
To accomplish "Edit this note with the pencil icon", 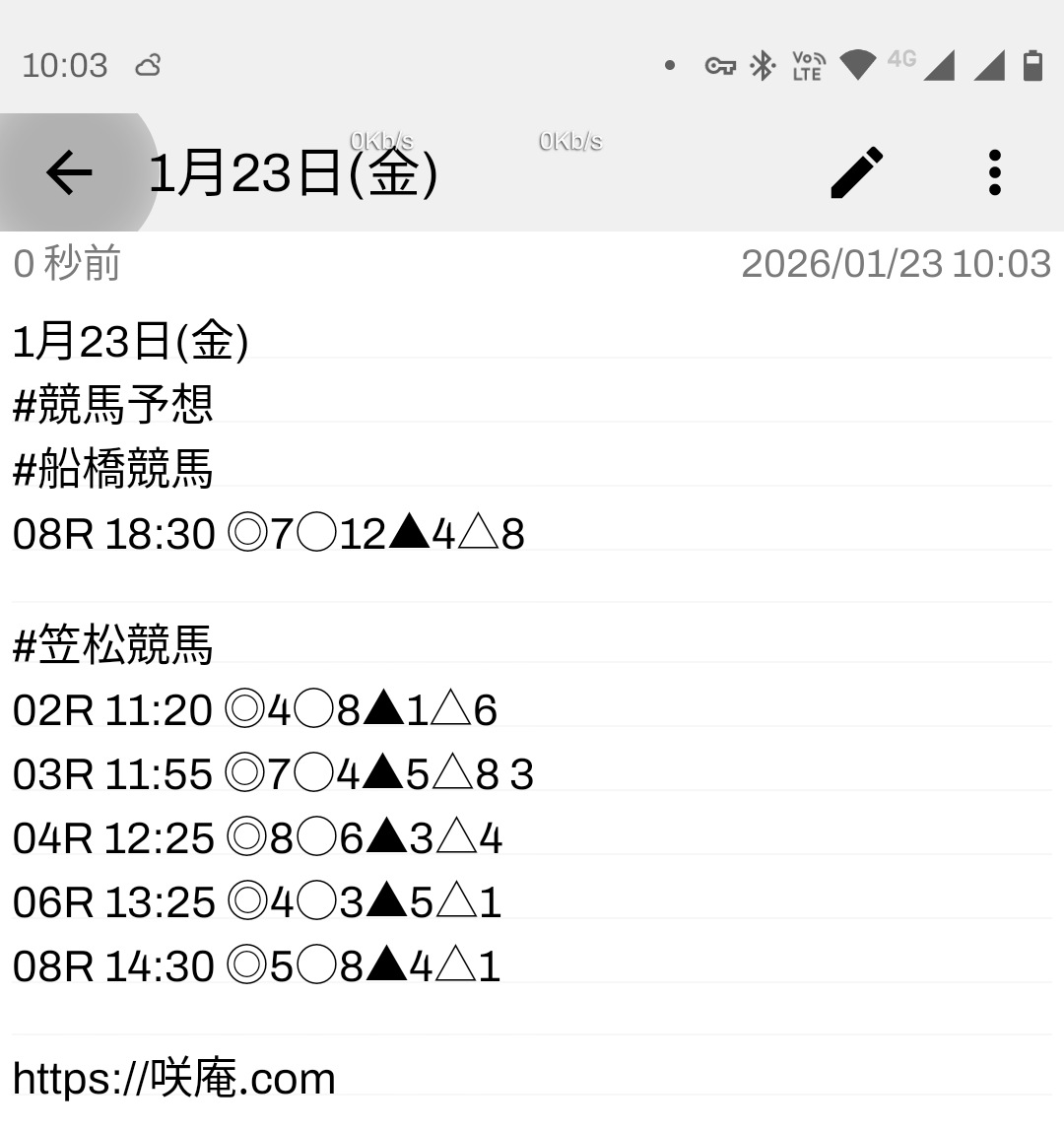I will coord(856,173).
